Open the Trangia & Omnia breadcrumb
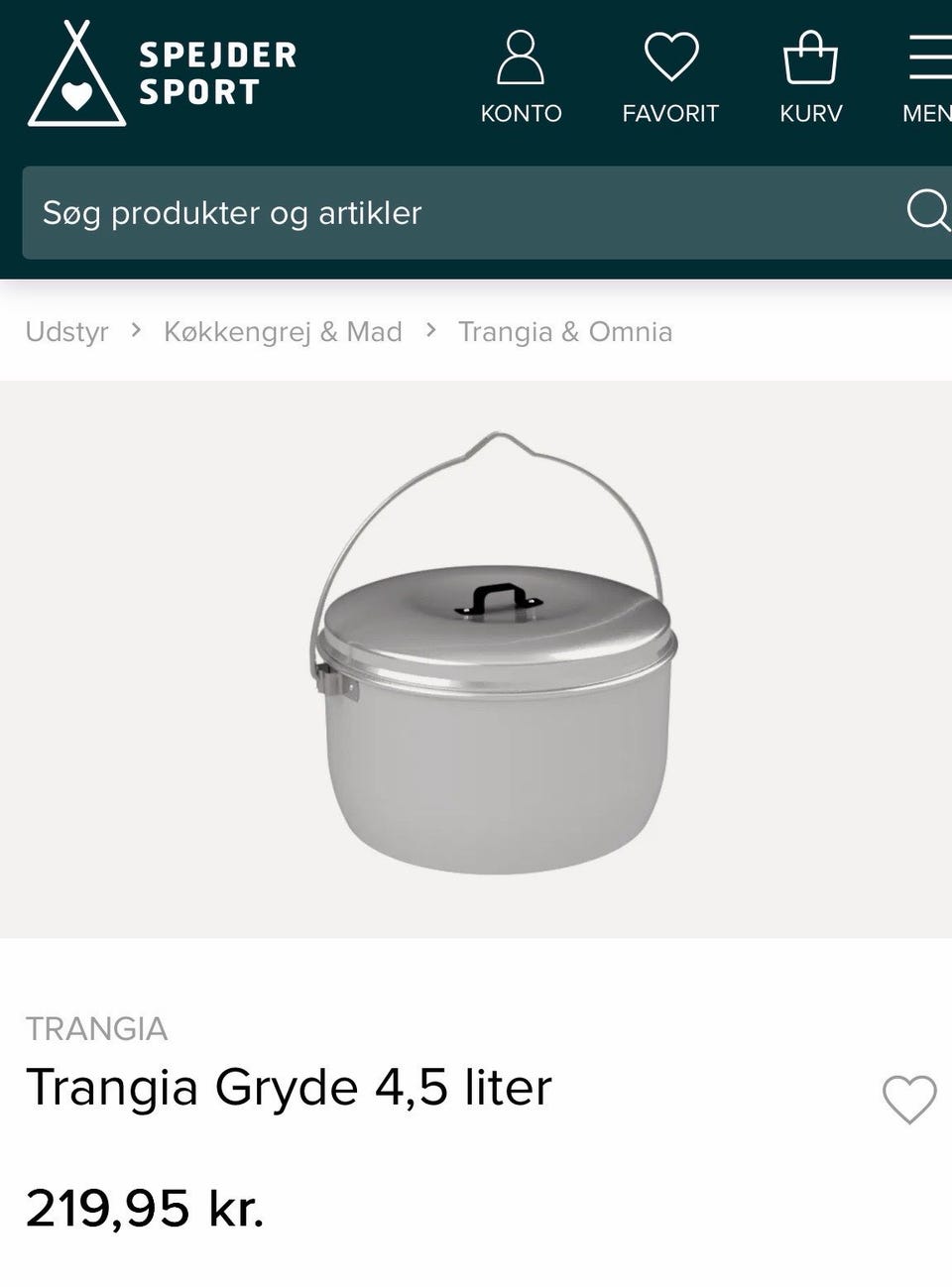The width and height of the screenshot is (952, 1287). tap(565, 332)
